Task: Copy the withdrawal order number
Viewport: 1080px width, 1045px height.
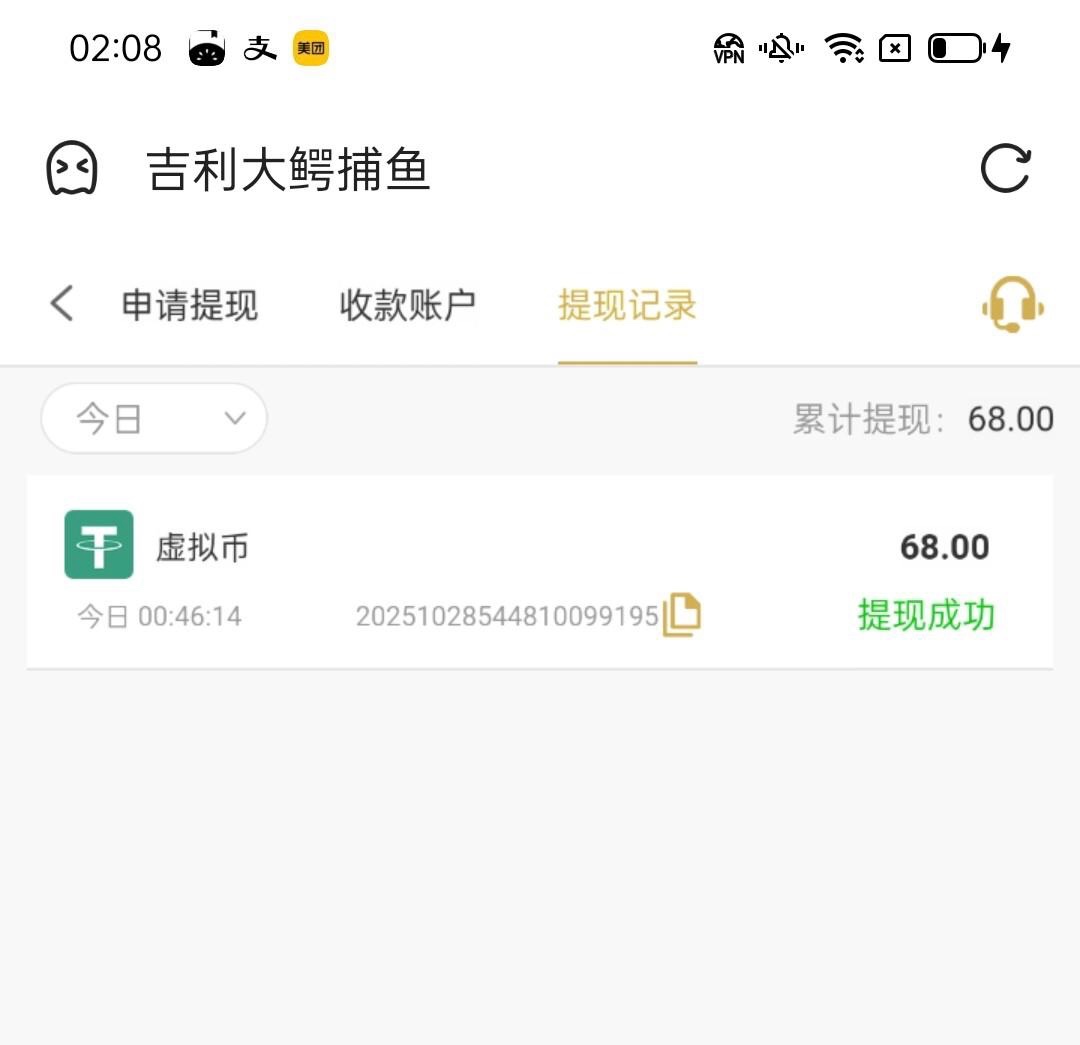Action: pyautogui.click(x=682, y=615)
